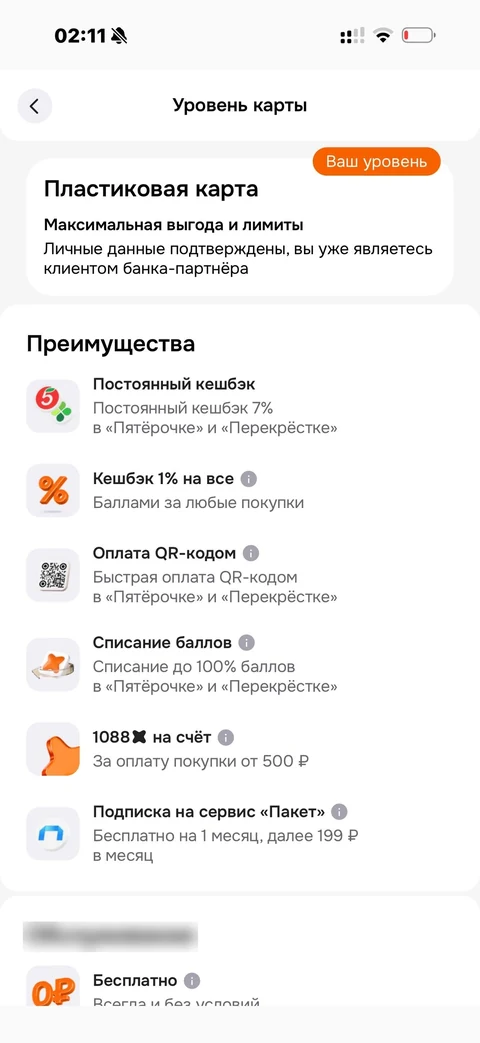The width and height of the screenshot is (480, 1043).
Task: Open info icon next to Кешбэк 1% на все
Action: pos(249,478)
